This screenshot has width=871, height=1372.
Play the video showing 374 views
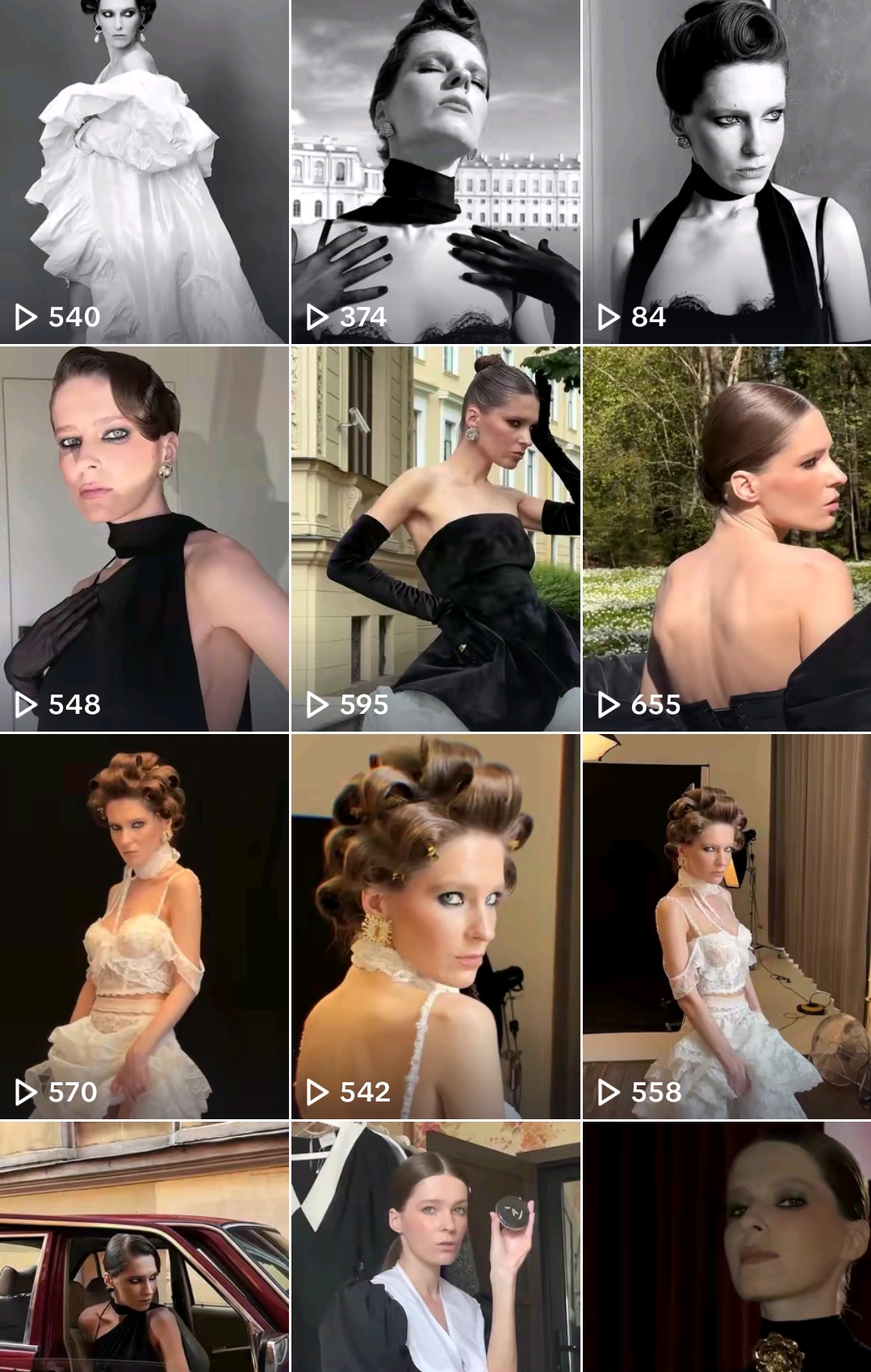click(435, 172)
